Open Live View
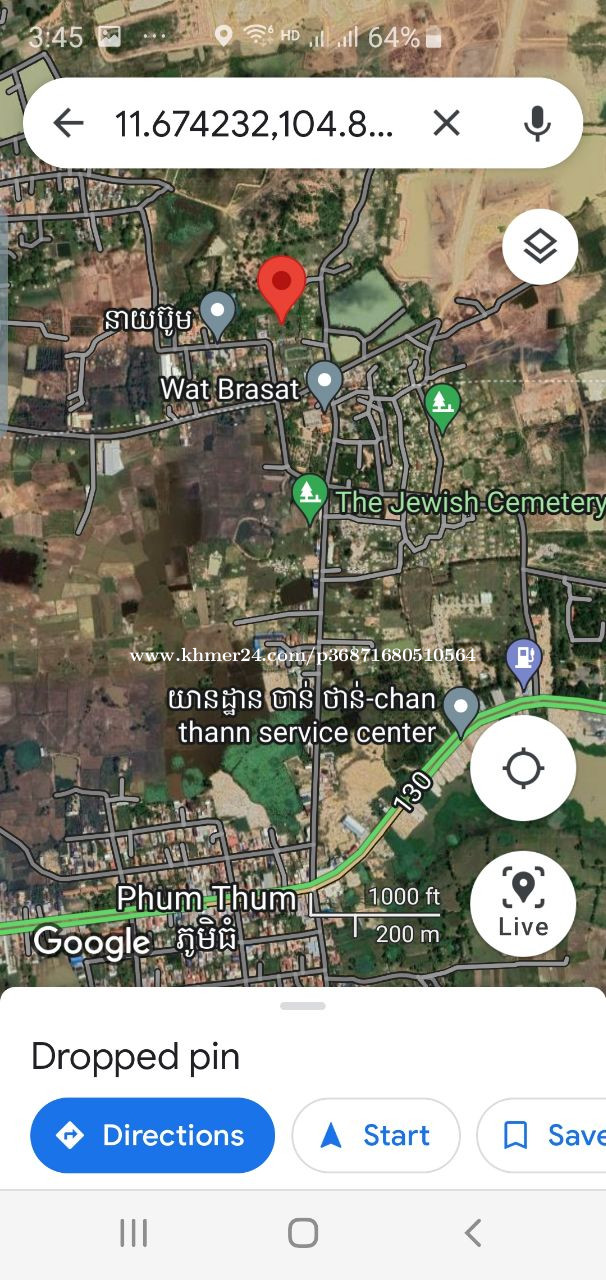Screen dimensions: 606x1280 [523, 904]
